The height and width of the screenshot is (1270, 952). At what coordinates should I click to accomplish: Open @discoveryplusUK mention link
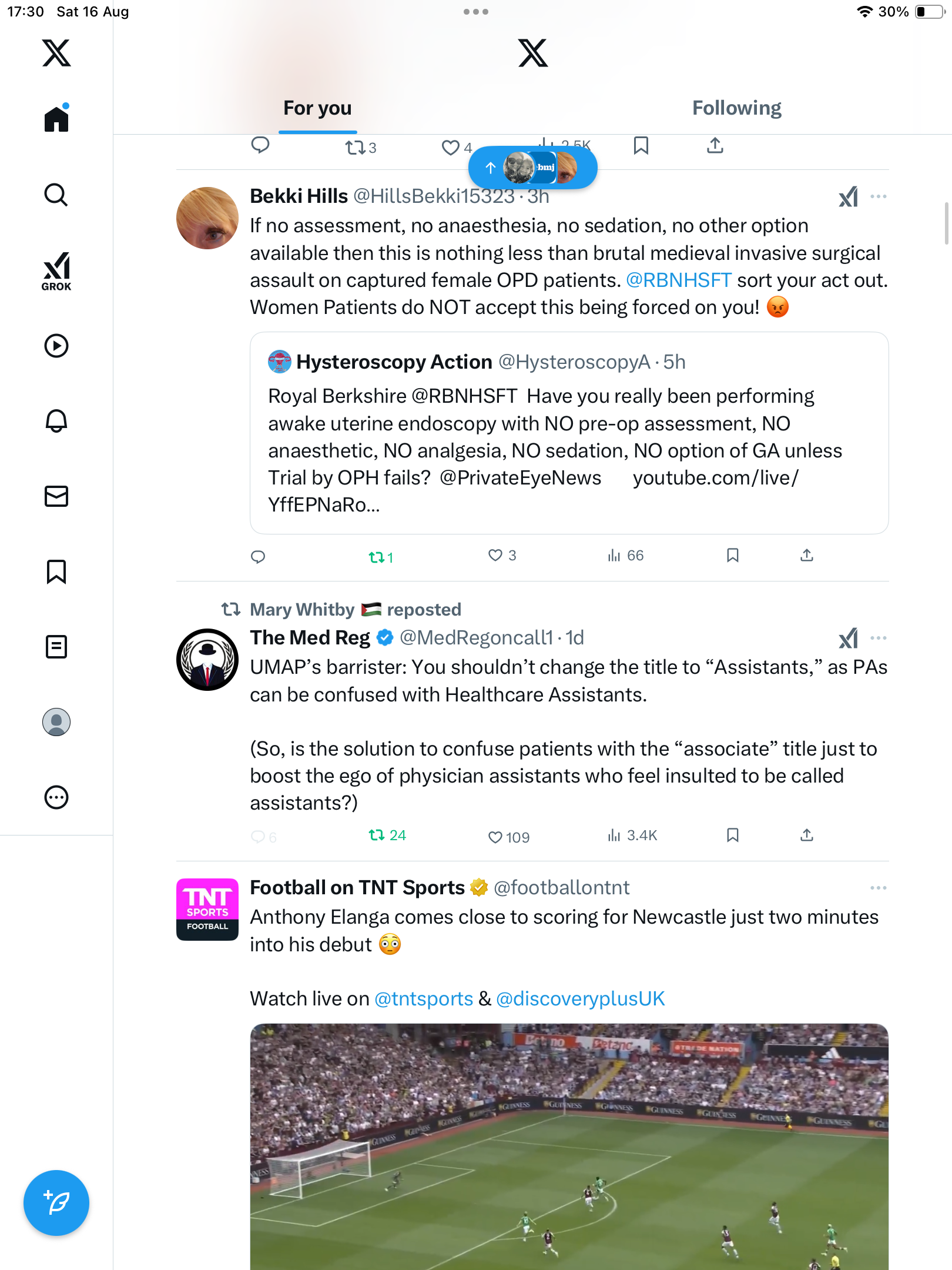point(580,999)
